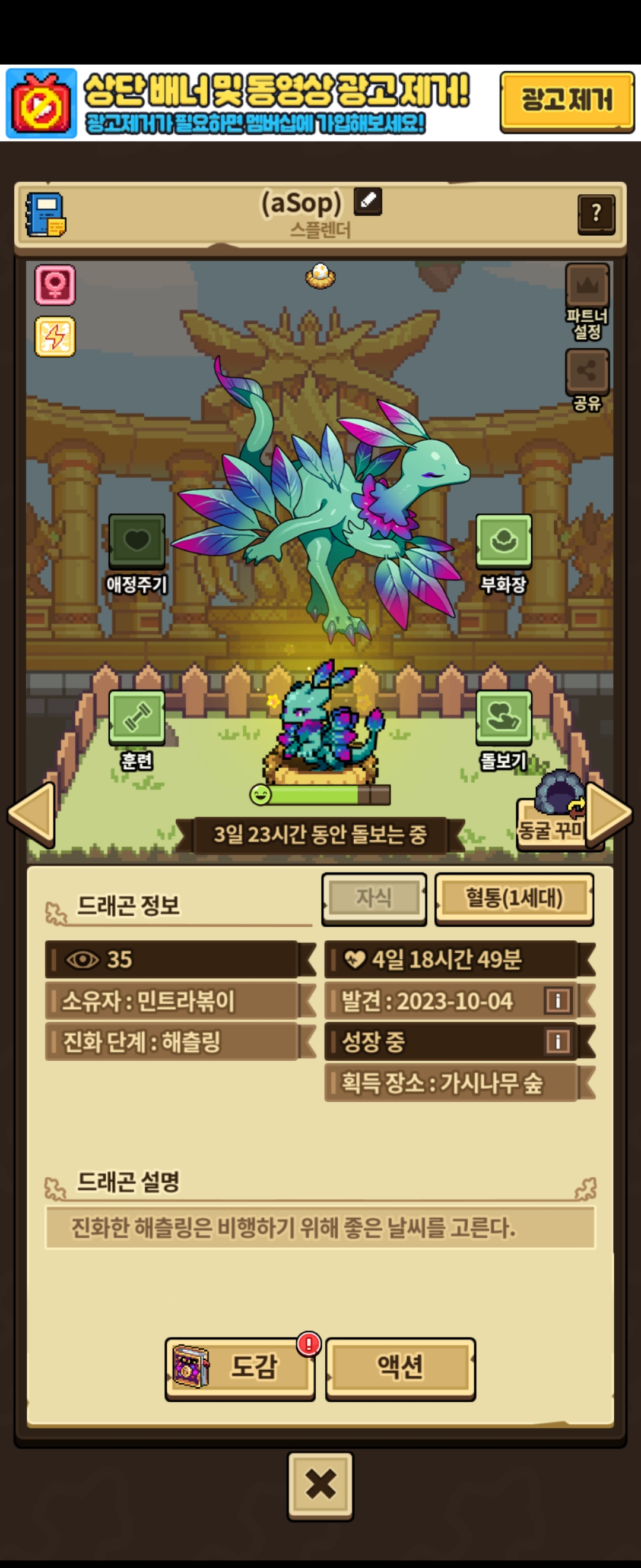The width and height of the screenshot is (641, 1568).
Task: Tap the lightning attribute icon
Action: pos(55,337)
